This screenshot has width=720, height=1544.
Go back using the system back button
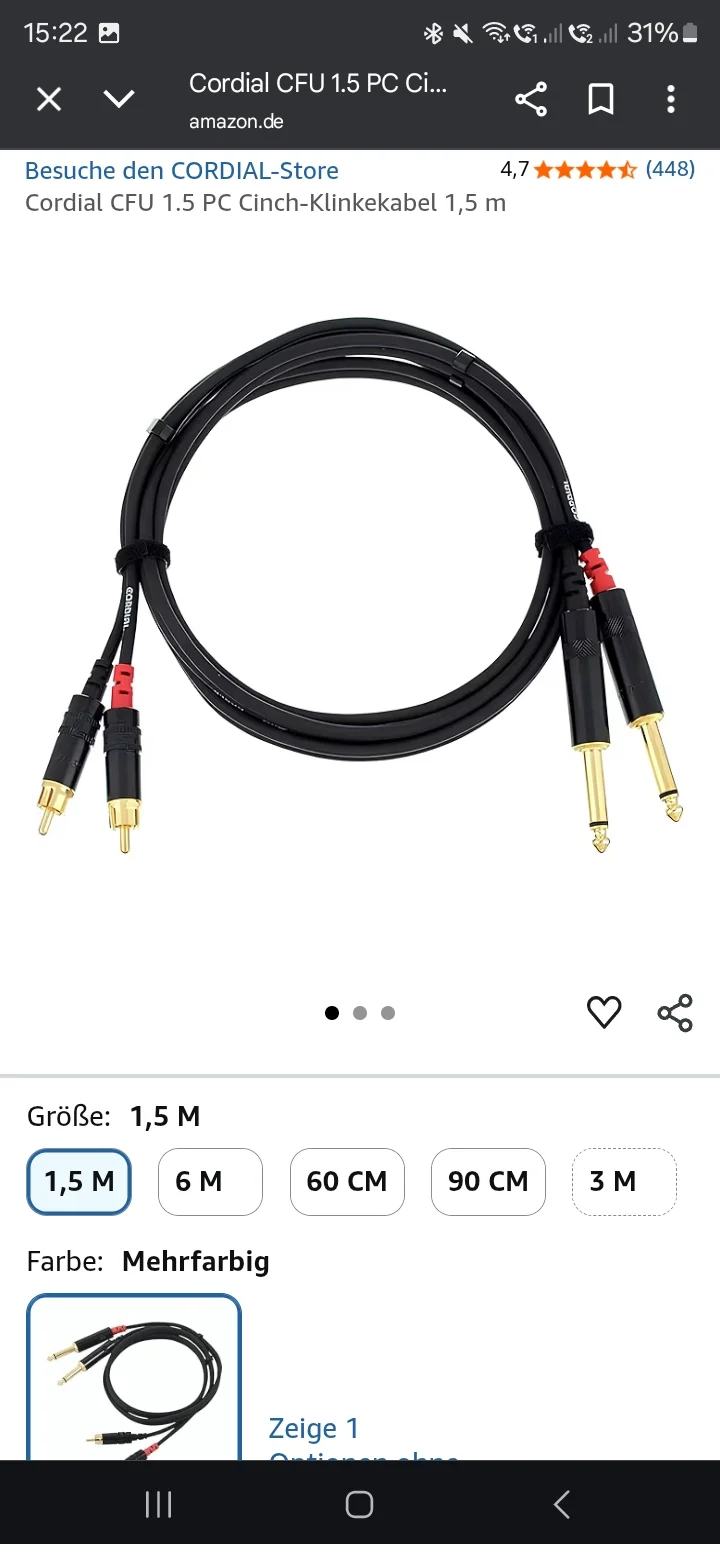pos(562,1504)
